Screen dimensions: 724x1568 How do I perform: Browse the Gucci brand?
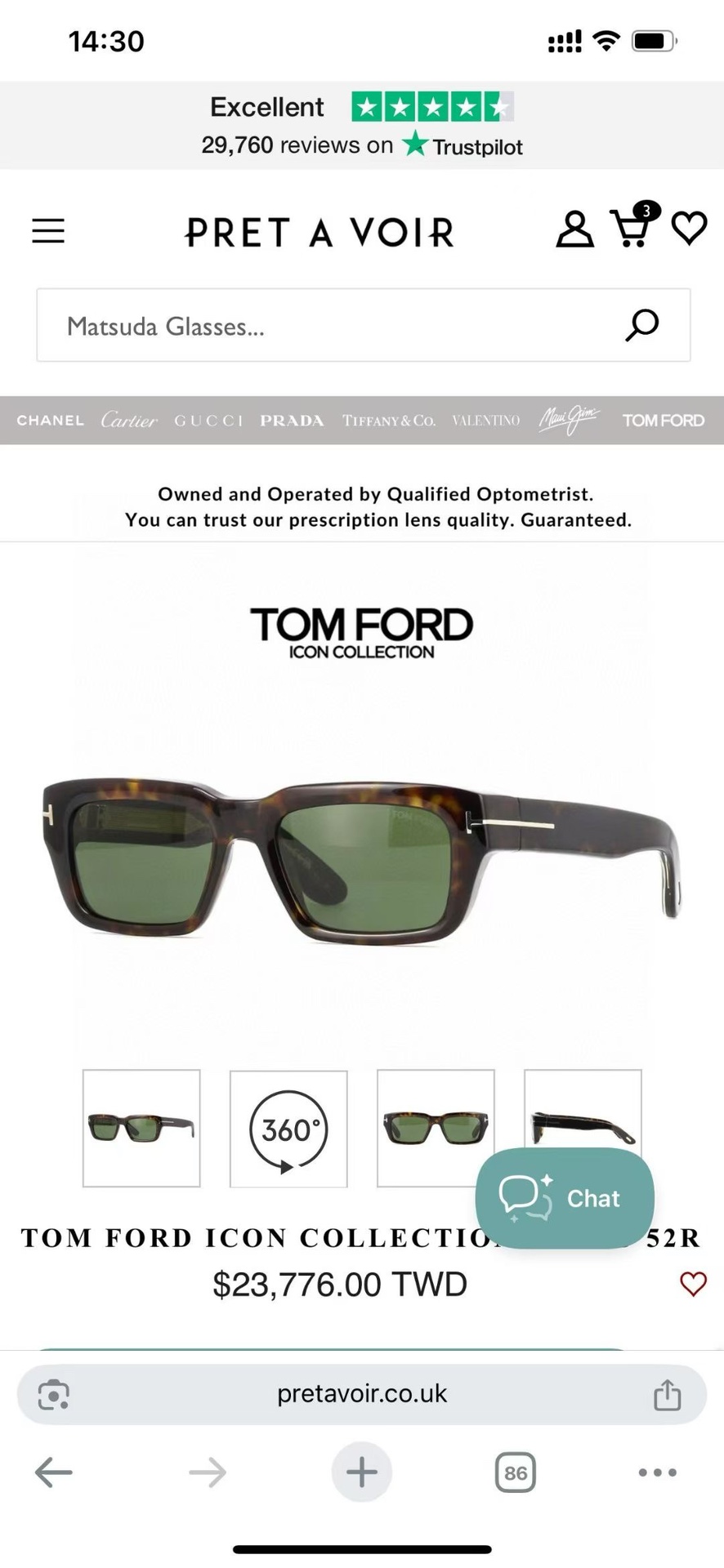[x=208, y=421]
